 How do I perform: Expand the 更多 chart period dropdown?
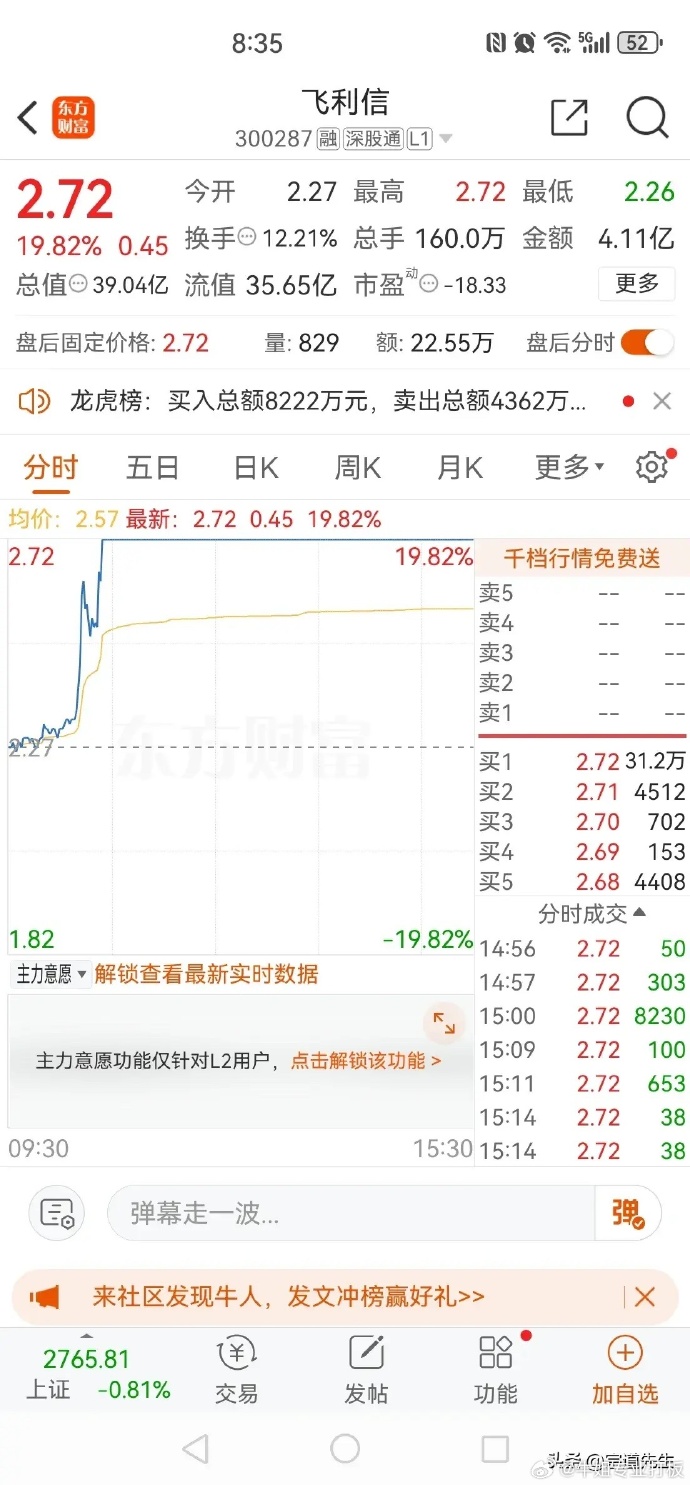tap(569, 467)
